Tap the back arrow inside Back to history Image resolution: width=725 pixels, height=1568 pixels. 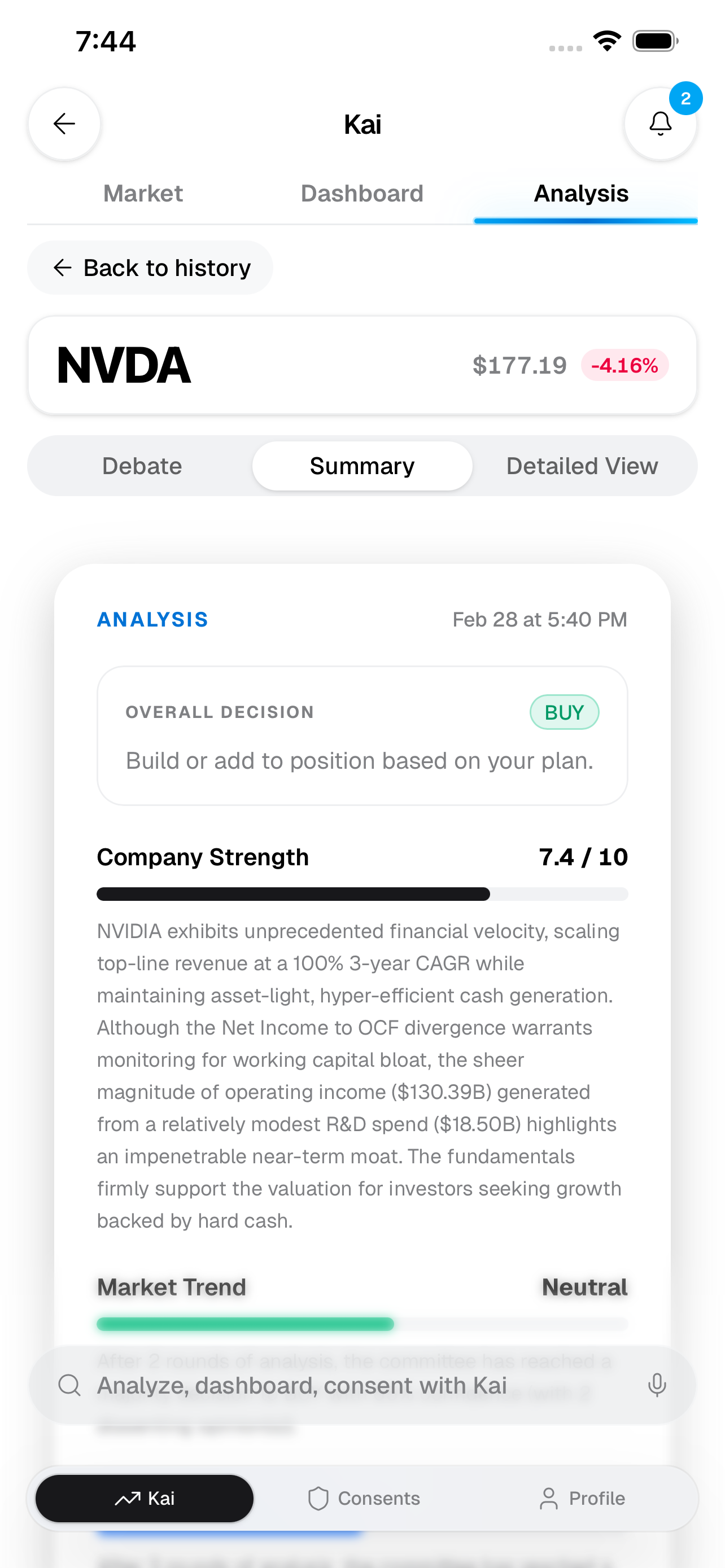click(x=63, y=267)
